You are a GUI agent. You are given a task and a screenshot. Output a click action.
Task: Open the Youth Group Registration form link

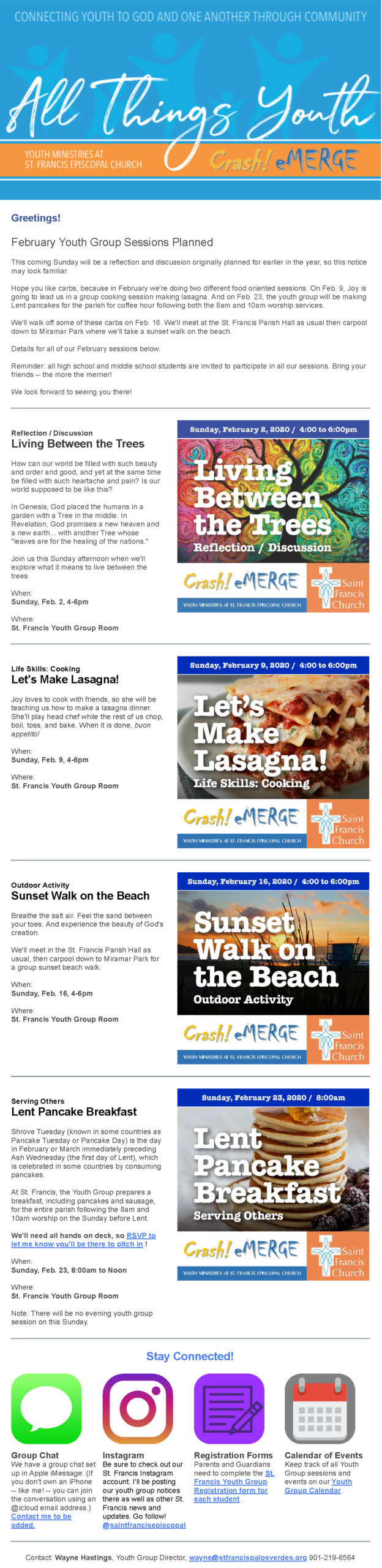click(230, 1490)
